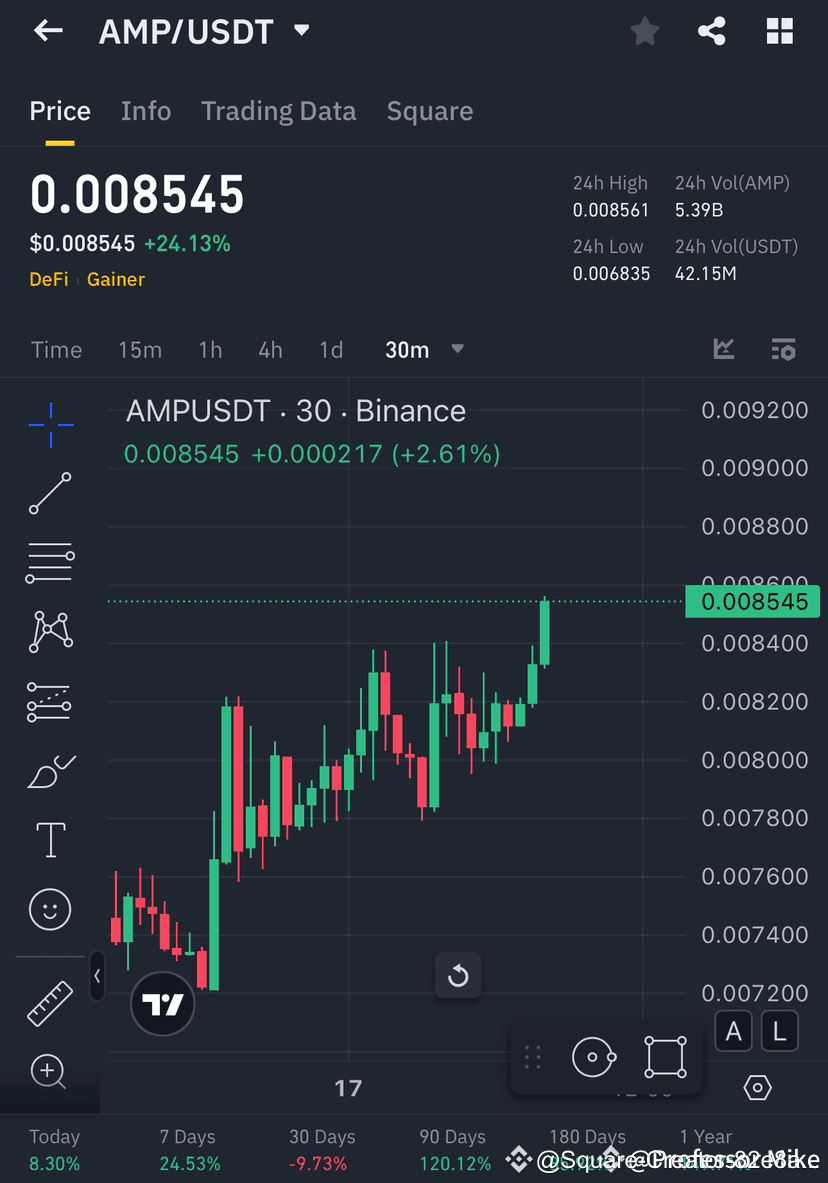The width and height of the screenshot is (828, 1183).
Task: Enable log scale with the L button
Action: (780, 1031)
